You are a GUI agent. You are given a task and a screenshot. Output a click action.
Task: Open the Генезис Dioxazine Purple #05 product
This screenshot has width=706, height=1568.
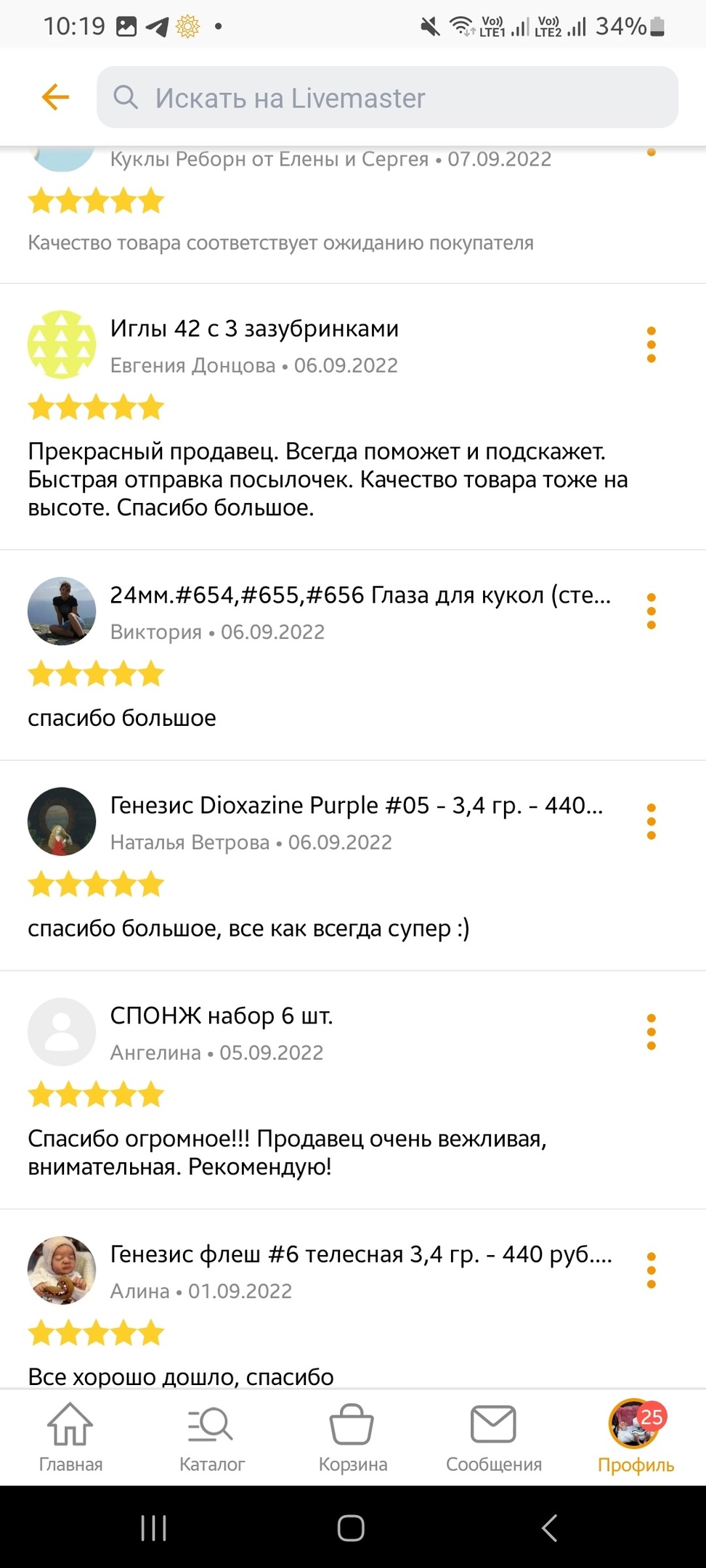[356, 806]
